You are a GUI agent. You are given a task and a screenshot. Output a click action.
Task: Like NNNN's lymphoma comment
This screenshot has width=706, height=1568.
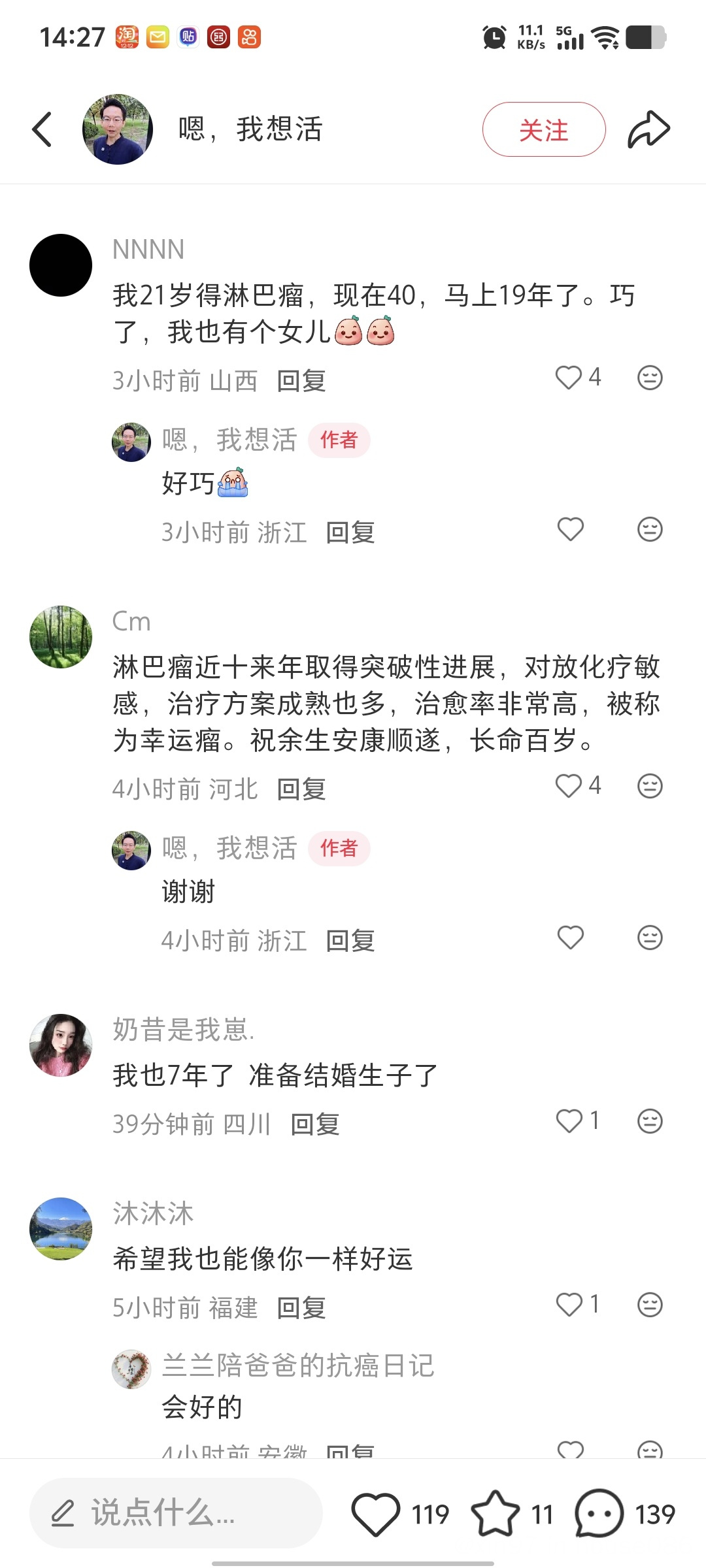(569, 378)
